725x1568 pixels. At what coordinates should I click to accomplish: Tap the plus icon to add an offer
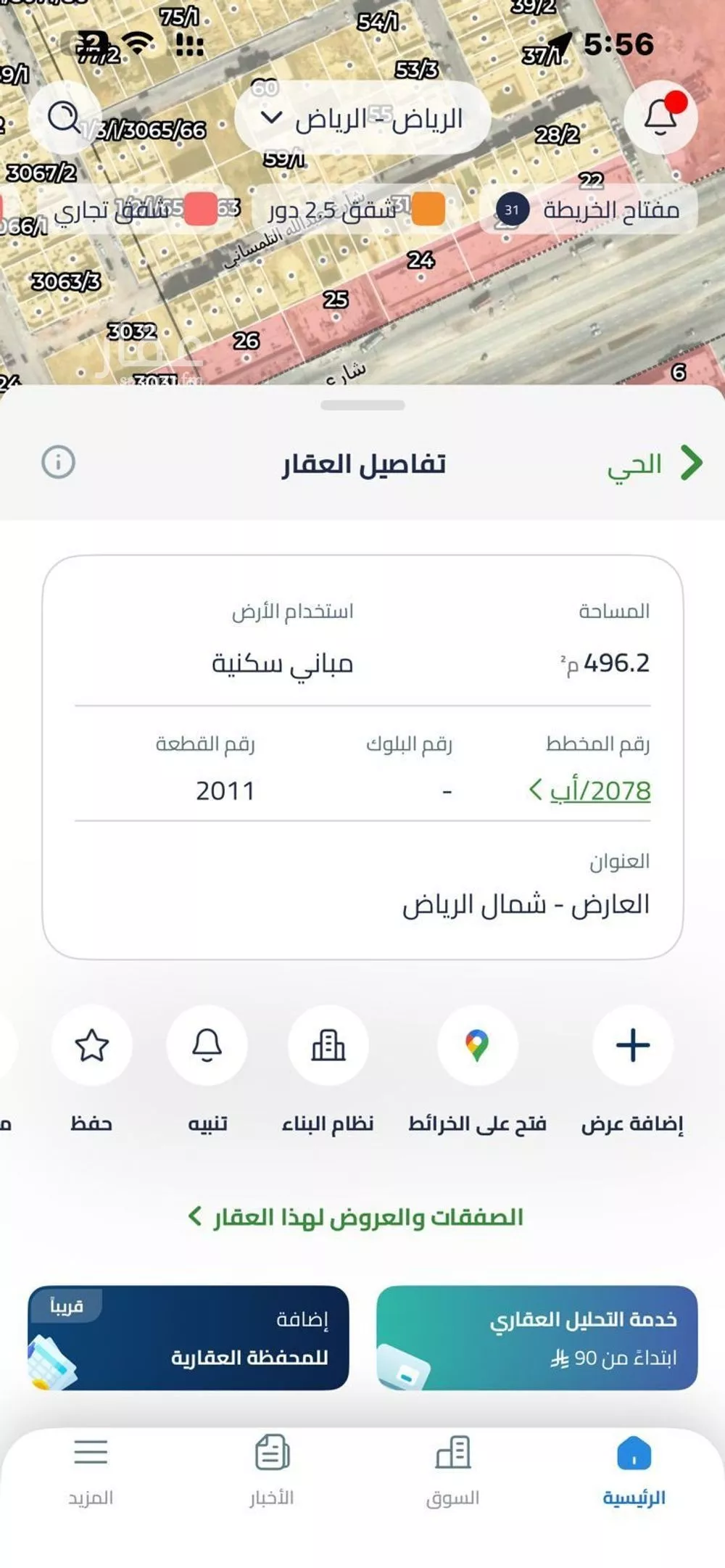(x=633, y=1045)
